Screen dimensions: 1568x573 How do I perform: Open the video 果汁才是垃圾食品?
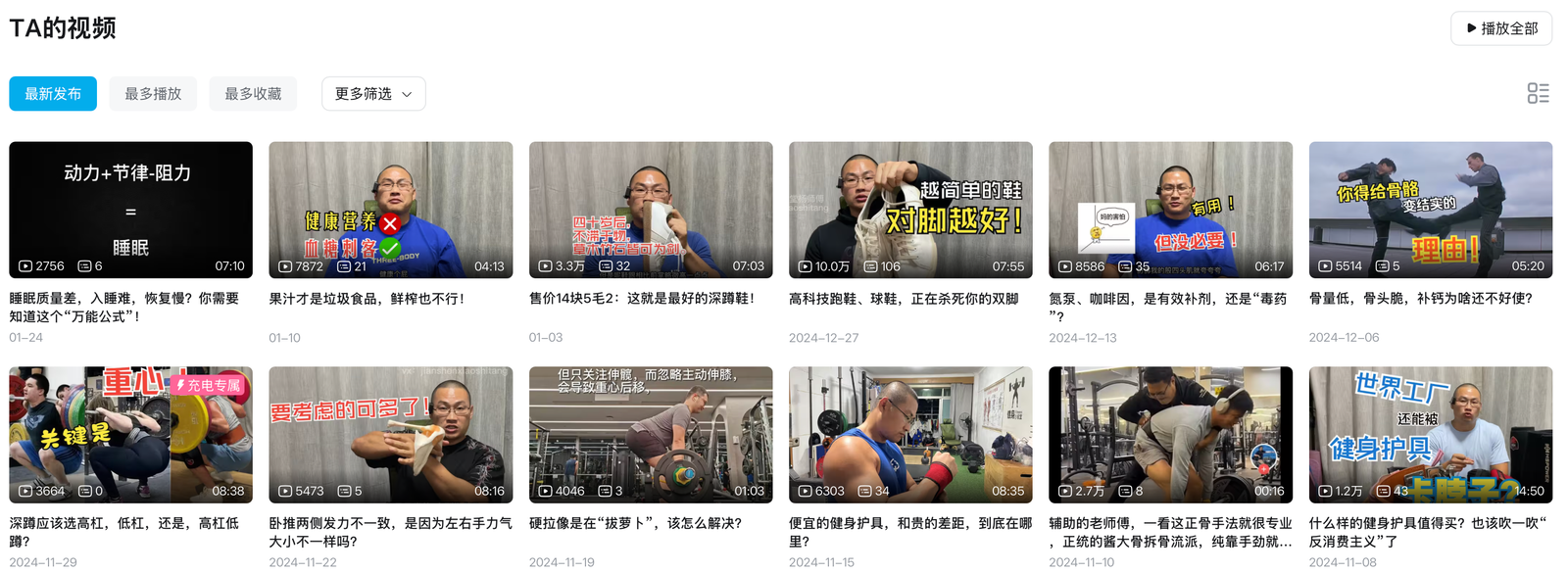click(390, 210)
